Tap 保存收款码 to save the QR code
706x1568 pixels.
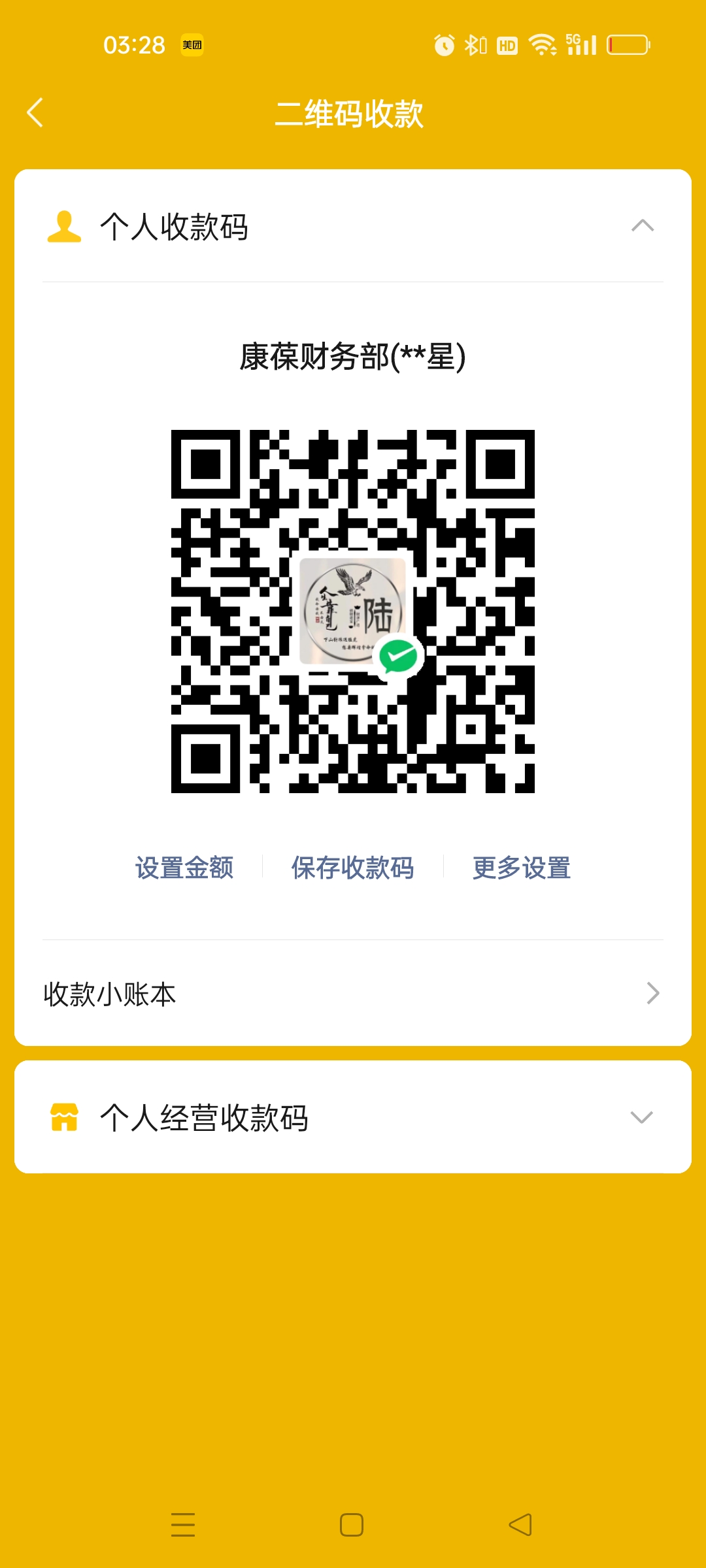point(352,868)
